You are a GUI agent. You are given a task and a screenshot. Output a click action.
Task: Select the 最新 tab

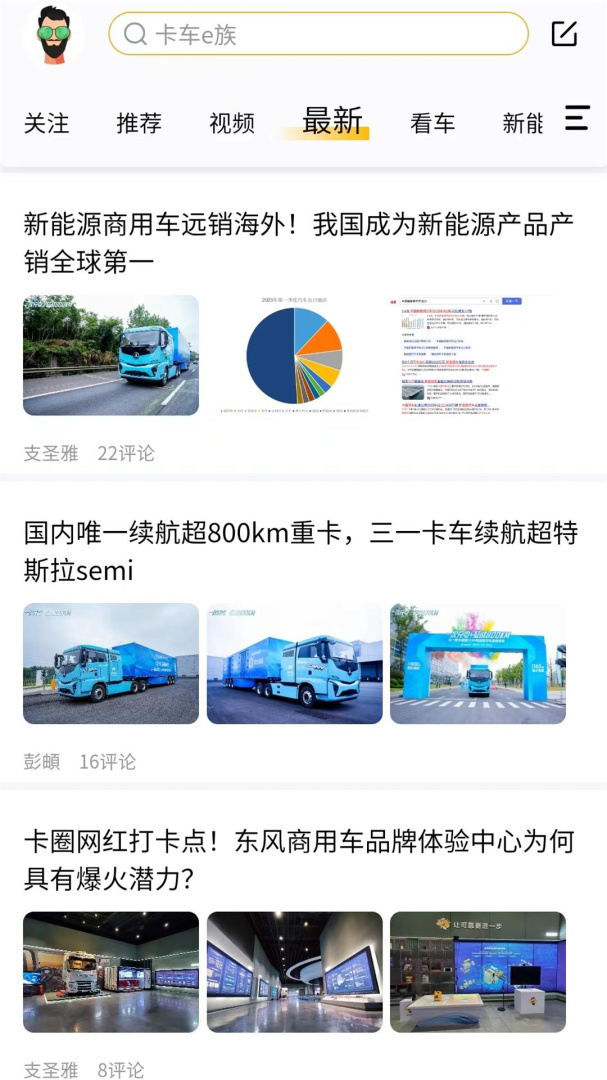tap(332, 121)
